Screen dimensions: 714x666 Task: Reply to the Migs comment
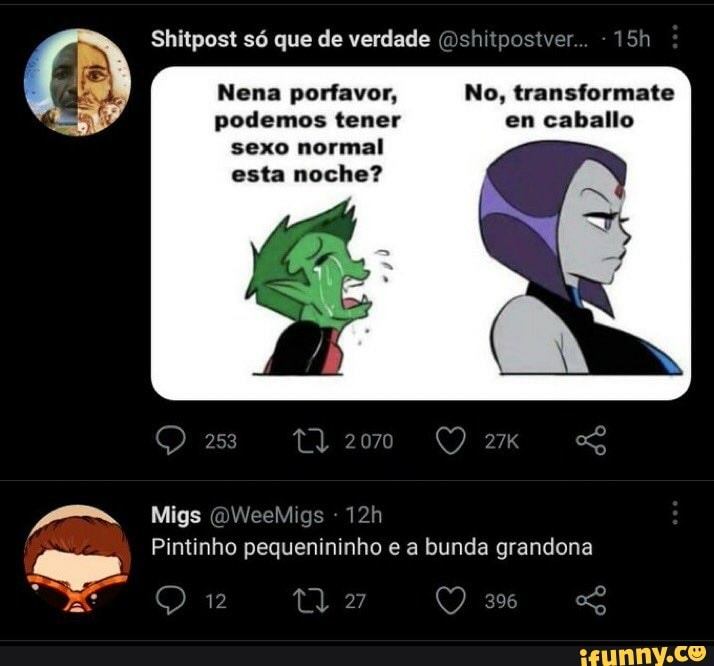[x=173, y=601]
